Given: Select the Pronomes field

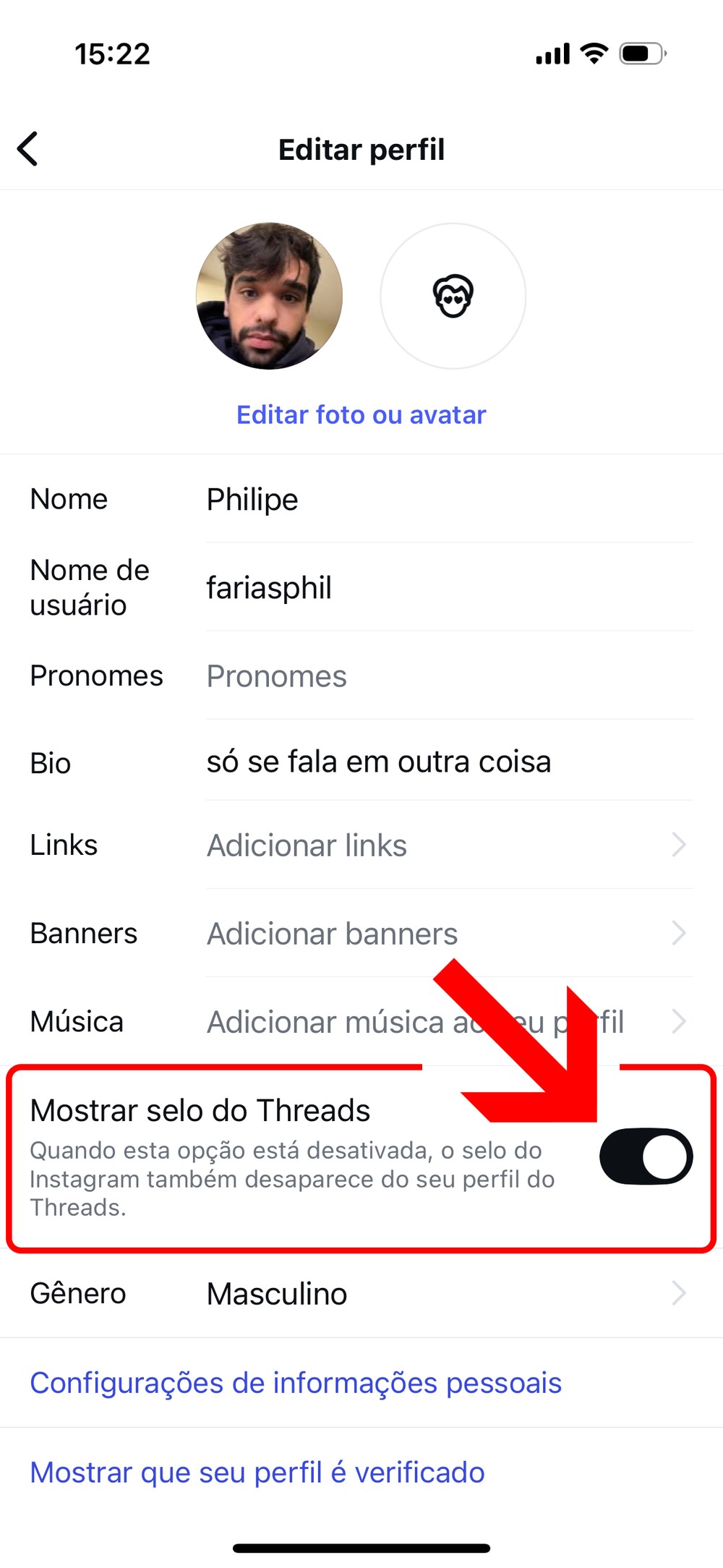Looking at the screenshot, I should point(448,676).
